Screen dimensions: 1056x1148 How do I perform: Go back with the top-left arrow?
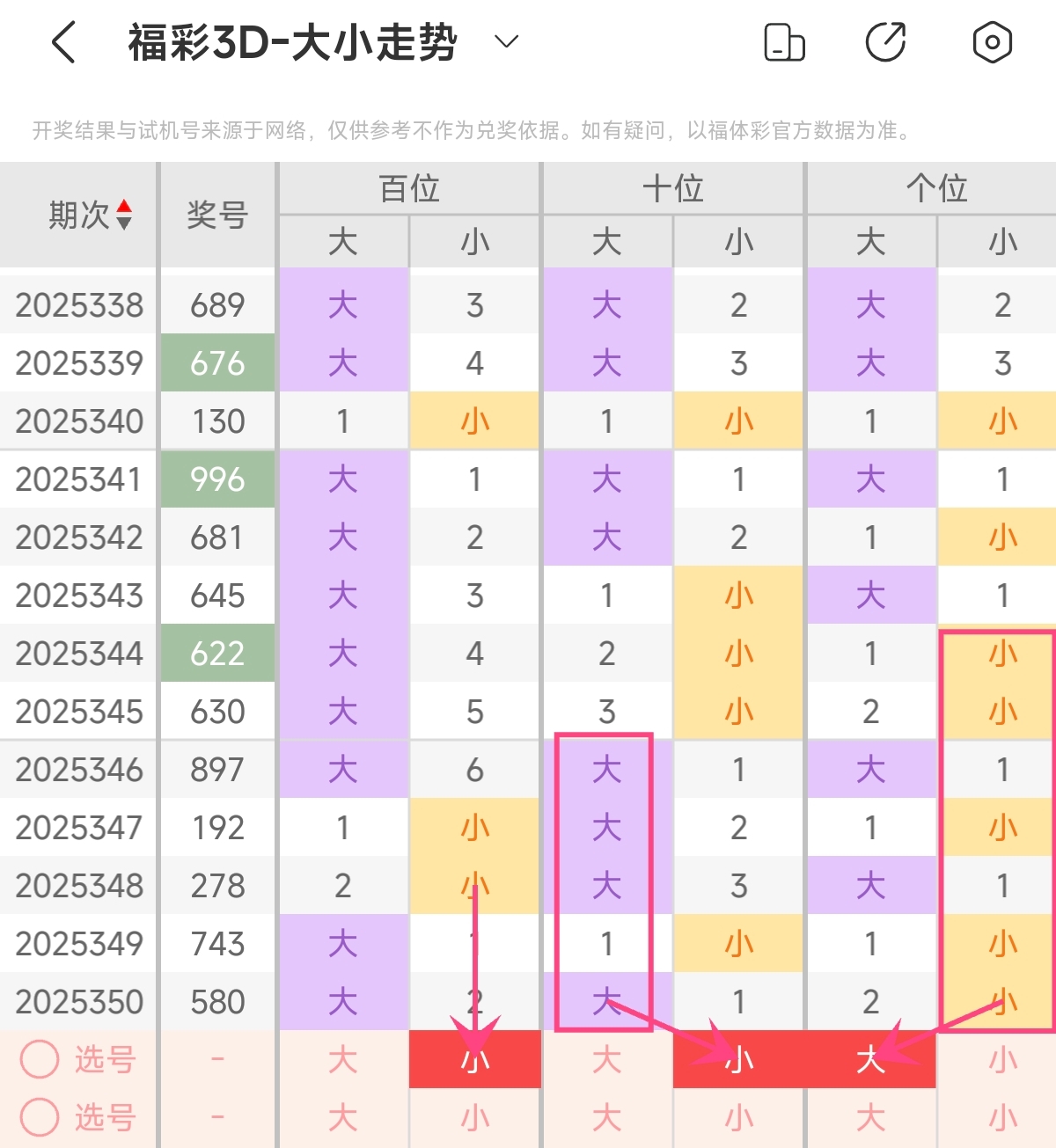tap(63, 42)
